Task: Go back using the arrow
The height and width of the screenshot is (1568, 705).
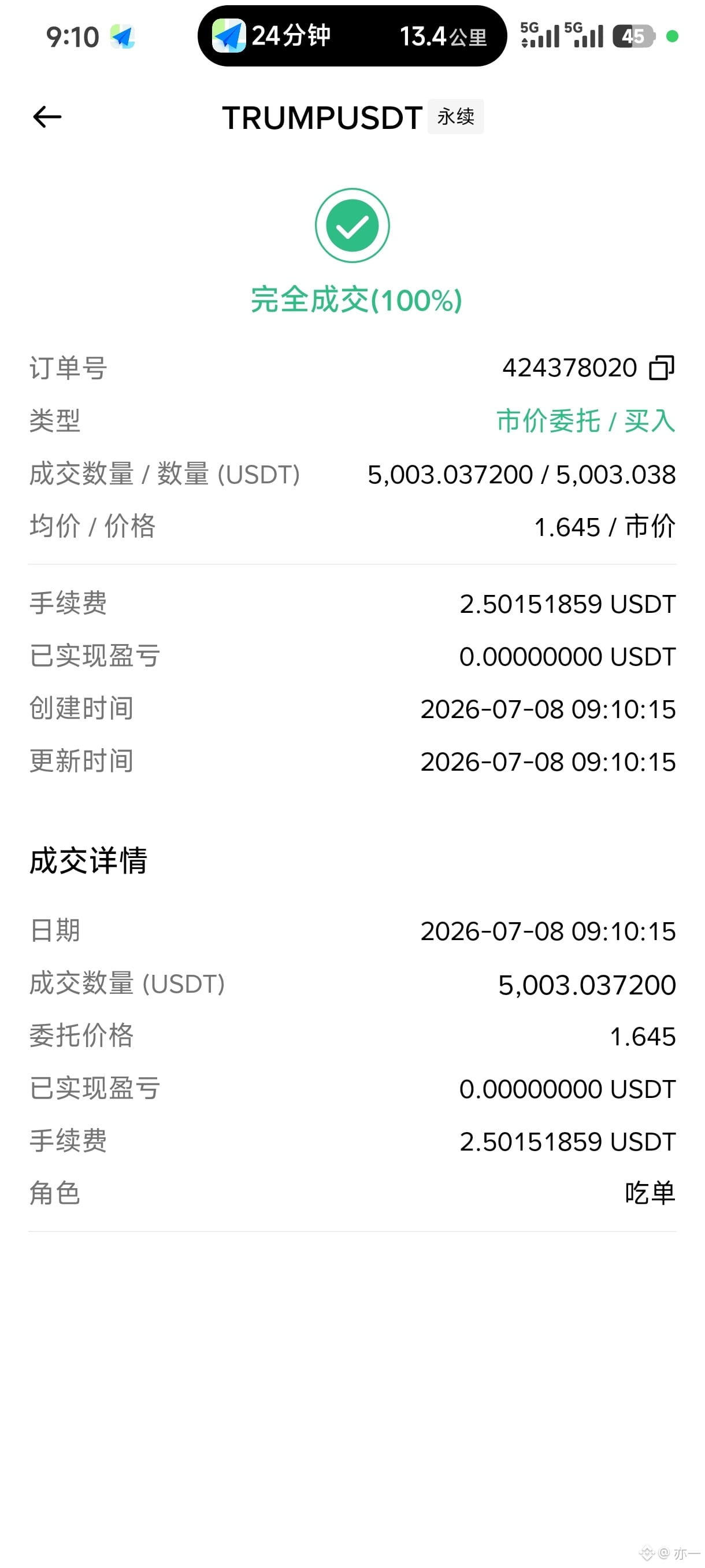Action: pos(47,117)
